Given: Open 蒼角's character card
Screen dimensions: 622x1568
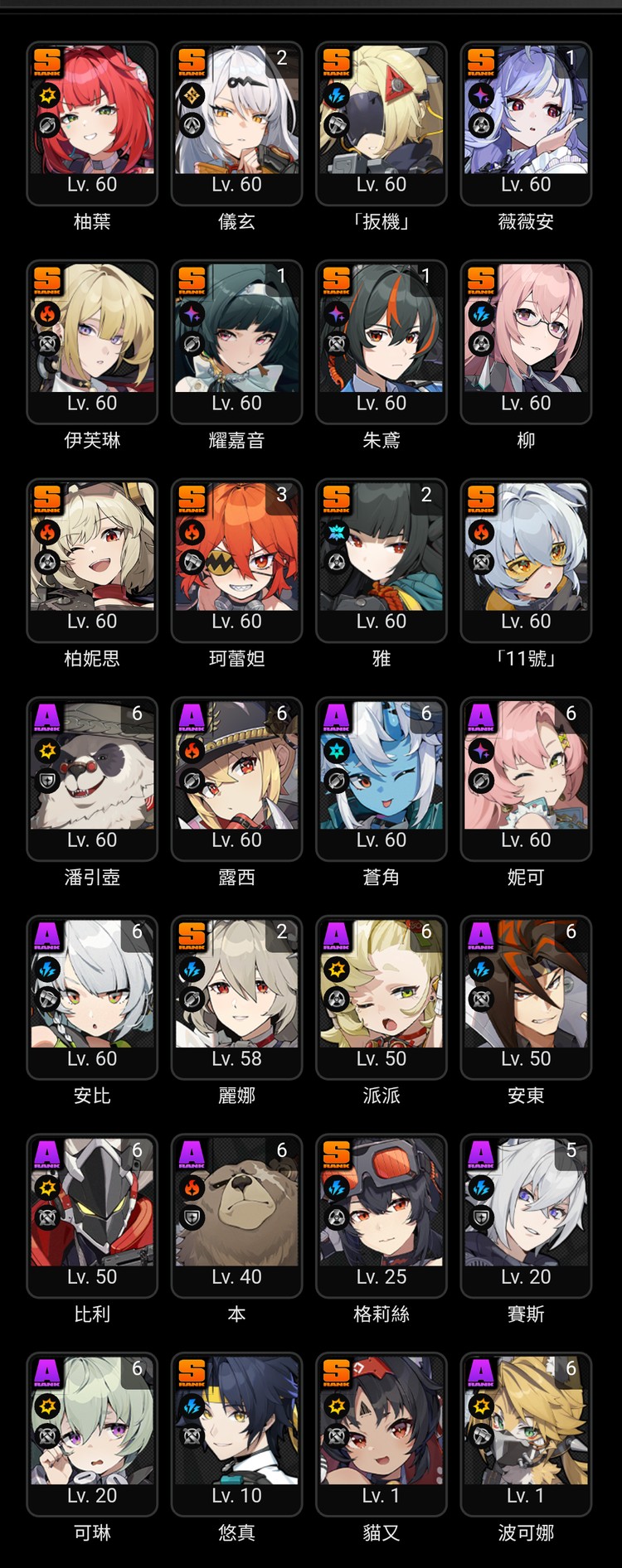Looking at the screenshot, I should point(381,778).
